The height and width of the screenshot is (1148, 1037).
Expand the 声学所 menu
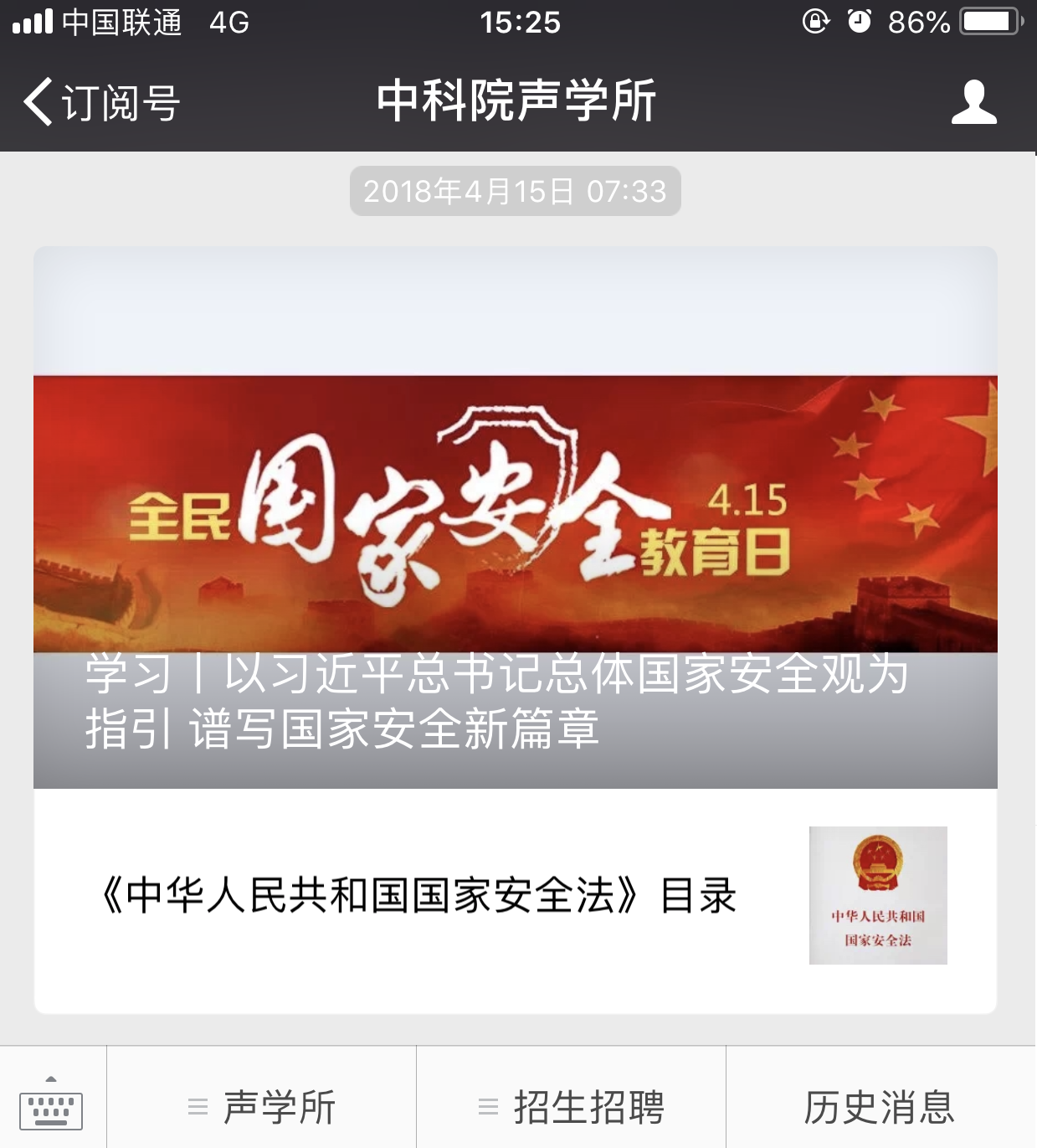[x=262, y=1107]
